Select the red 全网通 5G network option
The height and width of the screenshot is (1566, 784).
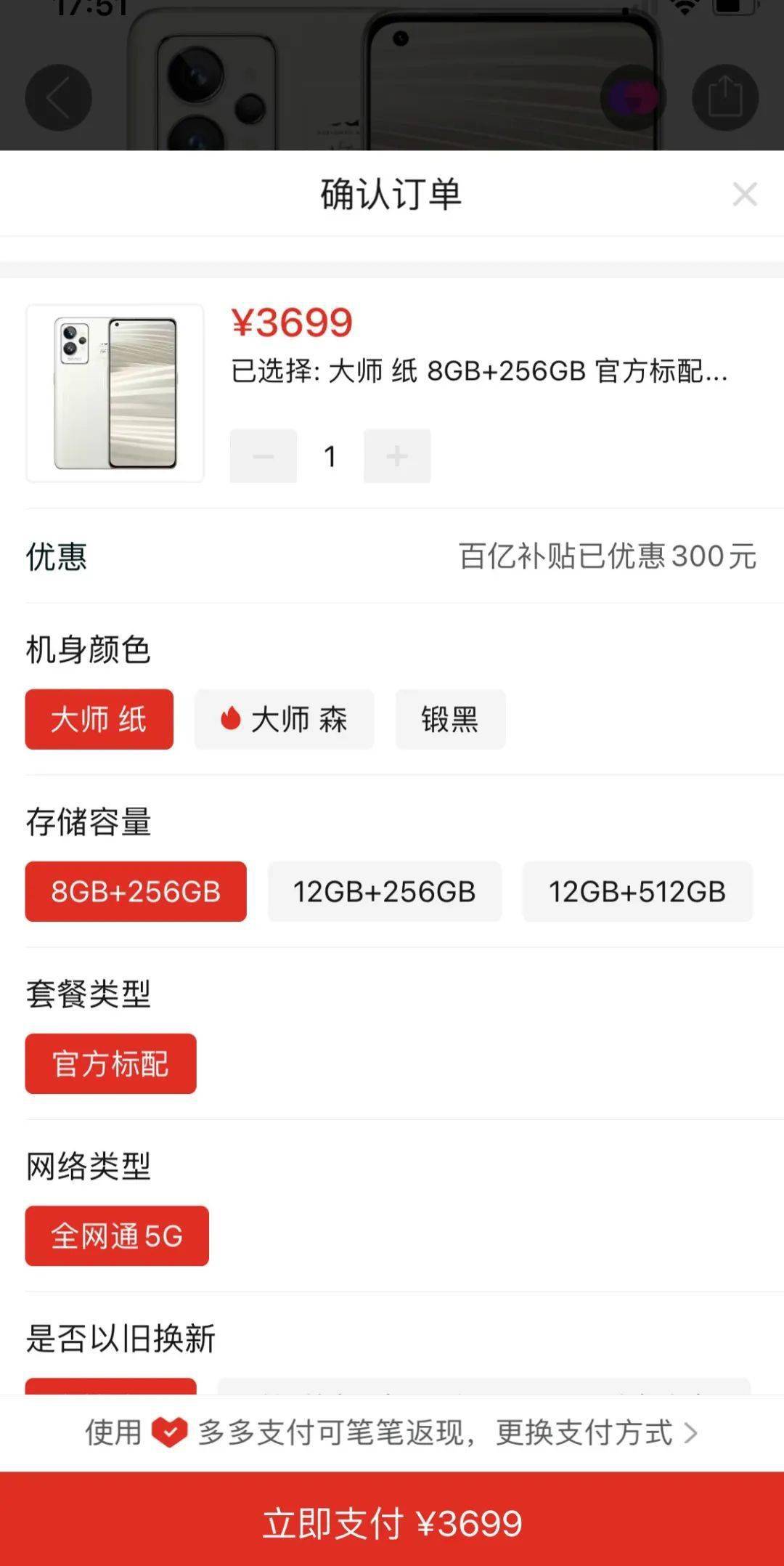pos(116,1236)
